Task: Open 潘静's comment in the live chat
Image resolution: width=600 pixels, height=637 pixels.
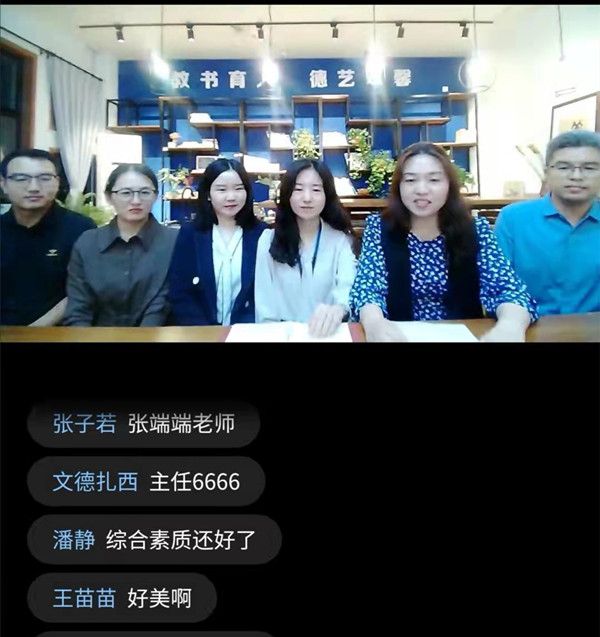Action: [154, 540]
